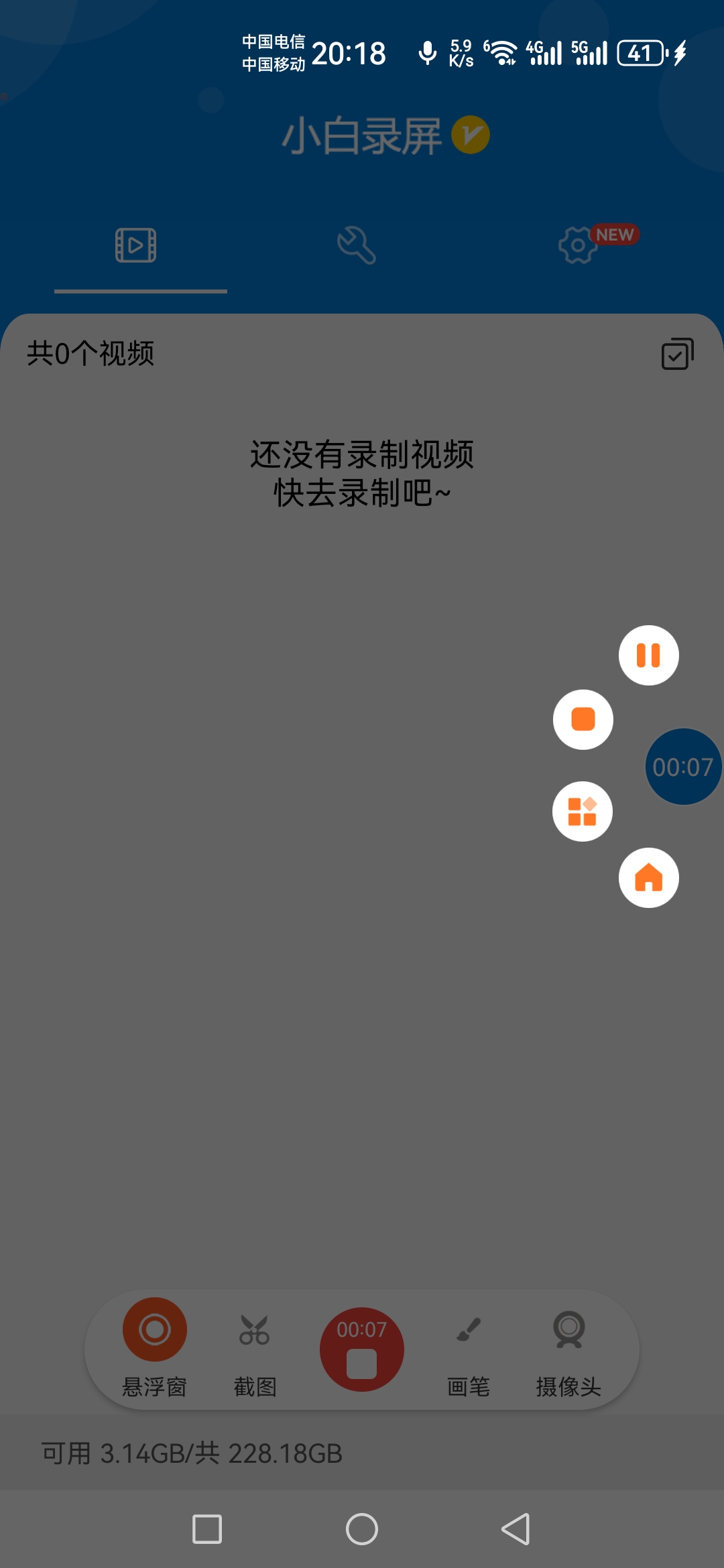The width and height of the screenshot is (724, 1568).
Task: Open the floating toolbox grid icon
Action: coord(582,811)
